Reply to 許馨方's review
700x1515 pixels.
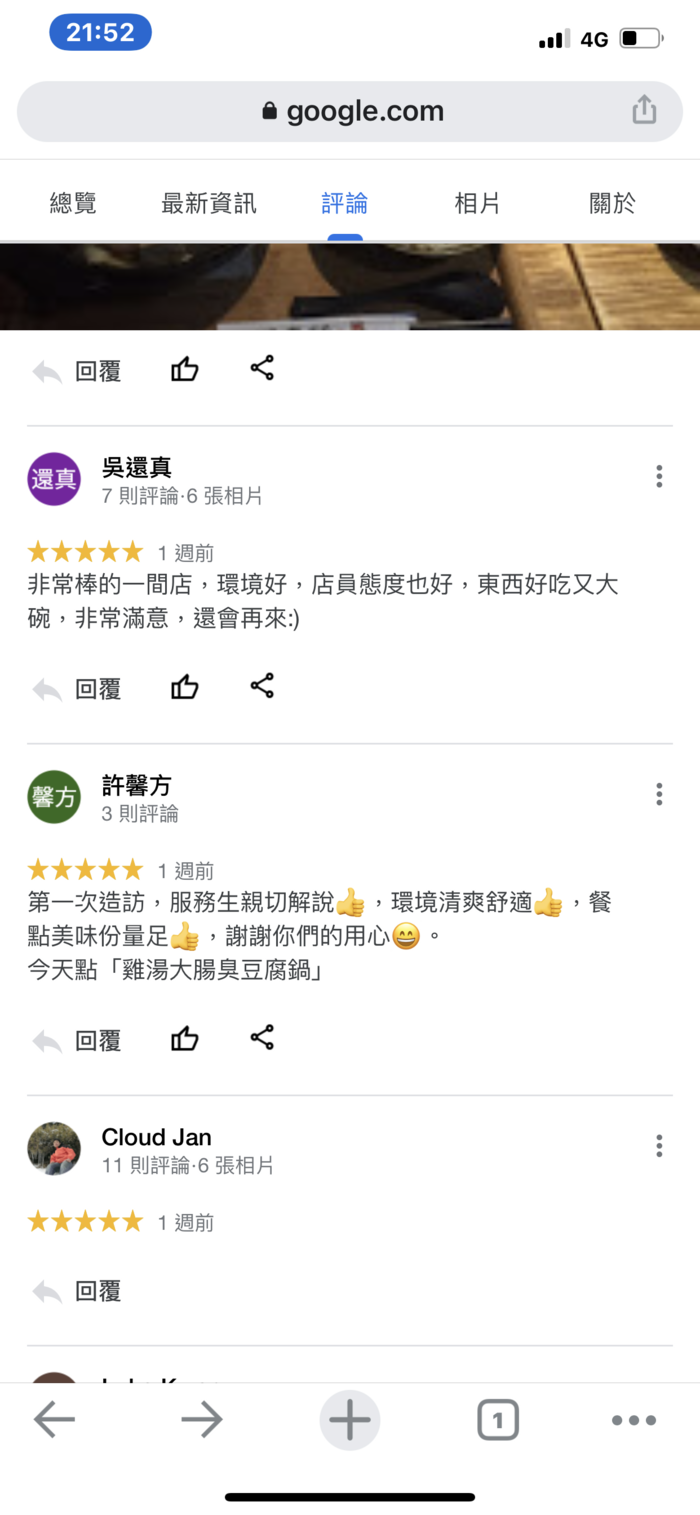coord(78,1041)
